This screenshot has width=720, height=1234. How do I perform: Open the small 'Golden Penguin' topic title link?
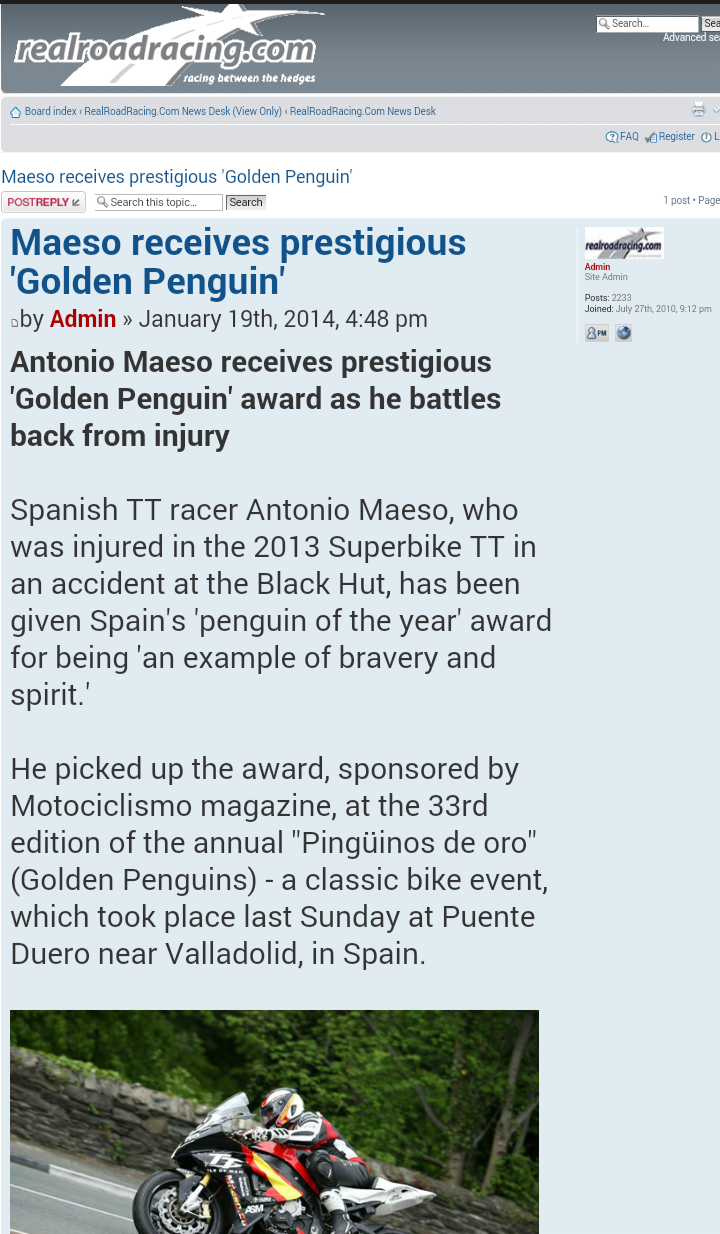(x=177, y=177)
